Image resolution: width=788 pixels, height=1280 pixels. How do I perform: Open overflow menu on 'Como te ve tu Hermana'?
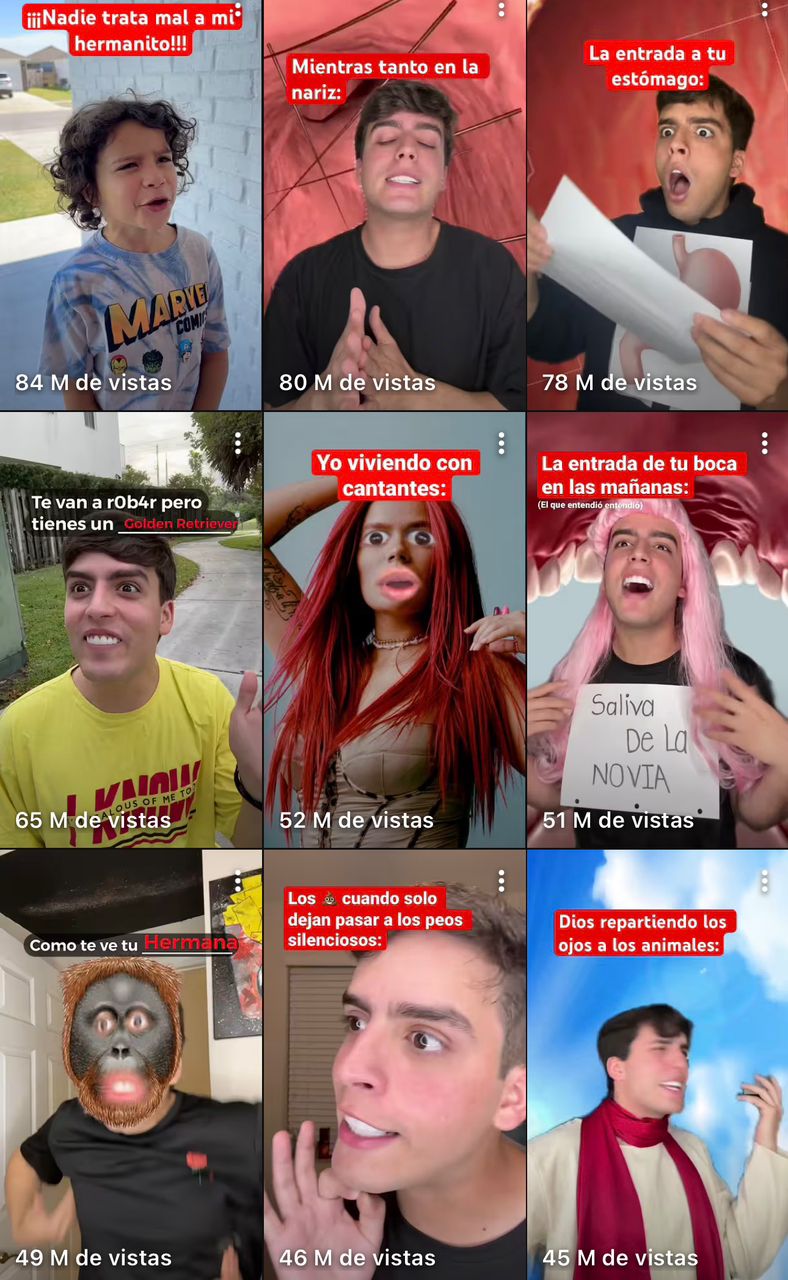click(x=237, y=882)
